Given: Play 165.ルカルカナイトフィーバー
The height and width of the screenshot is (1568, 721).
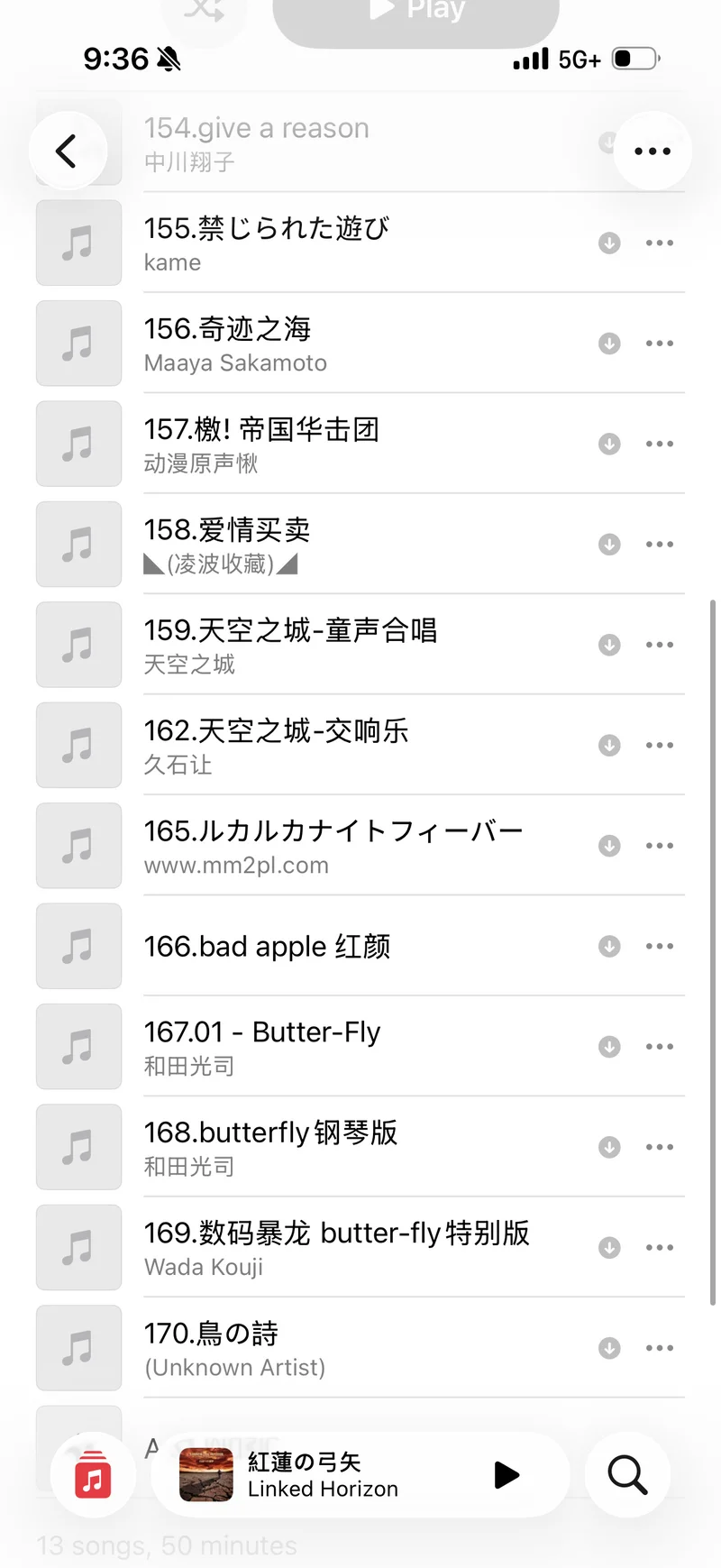Looking at the screenshot, I should [360, 846].
